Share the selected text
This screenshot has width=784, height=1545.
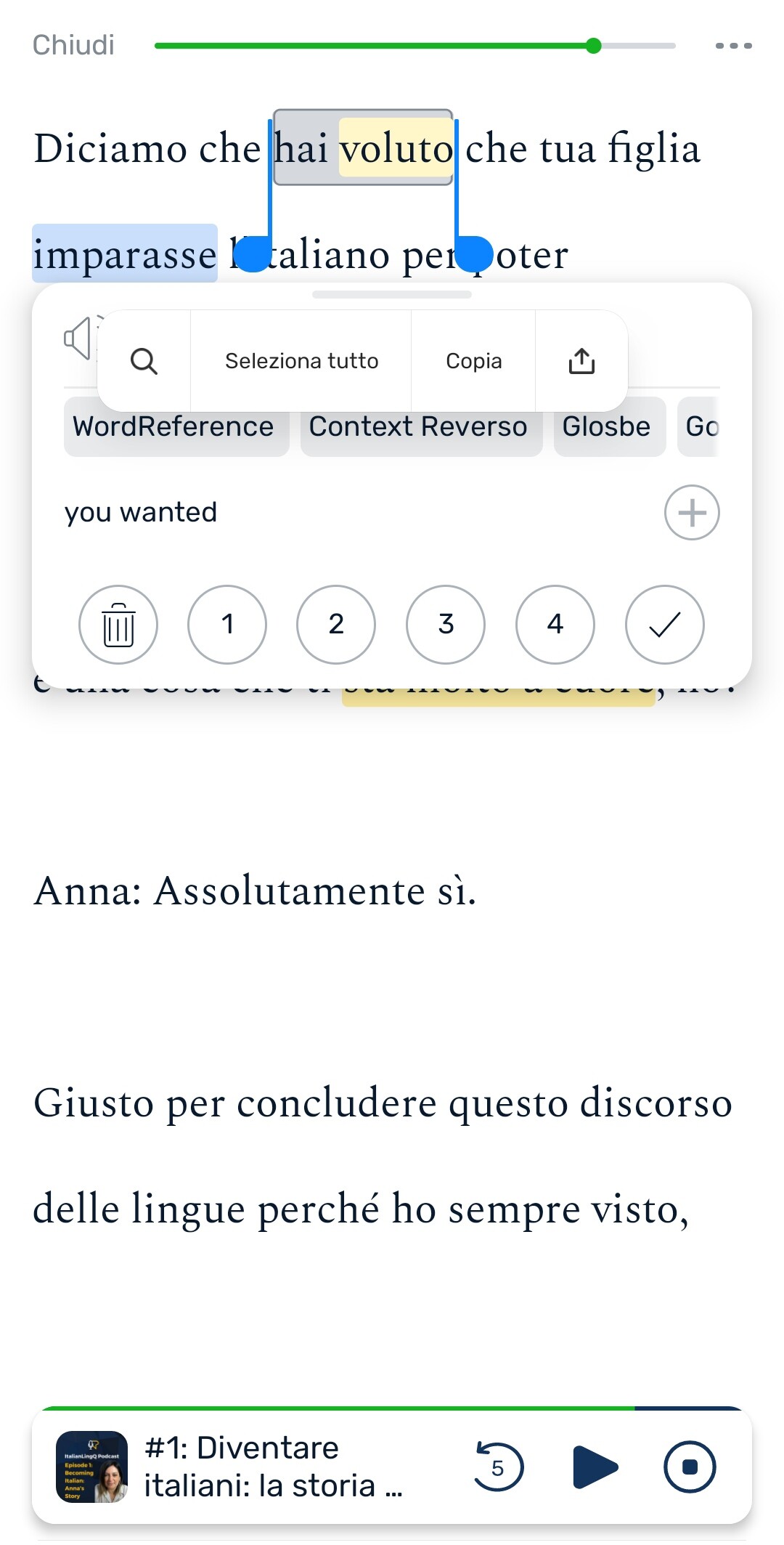click(581, 360)
